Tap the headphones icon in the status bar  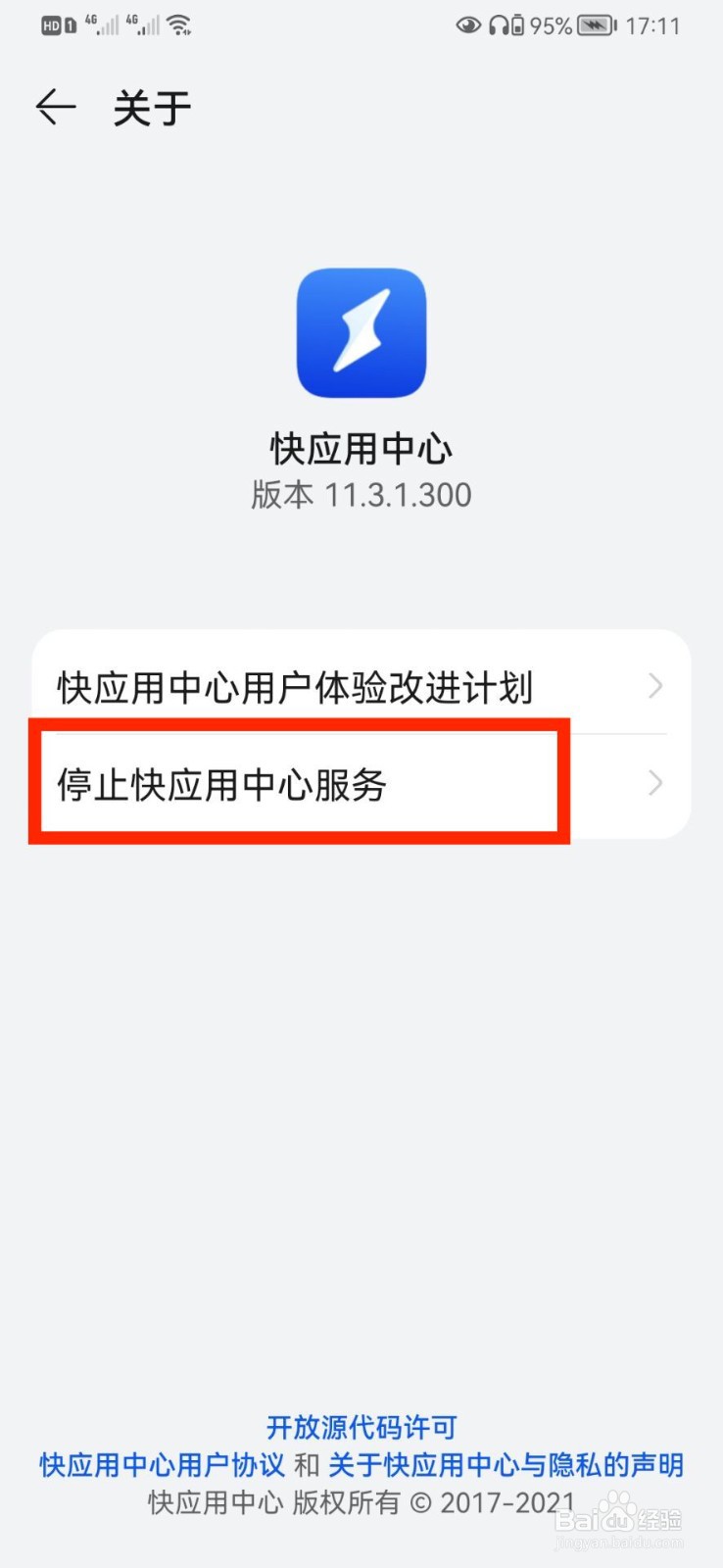pyautogui.click(x=500, y=25)
